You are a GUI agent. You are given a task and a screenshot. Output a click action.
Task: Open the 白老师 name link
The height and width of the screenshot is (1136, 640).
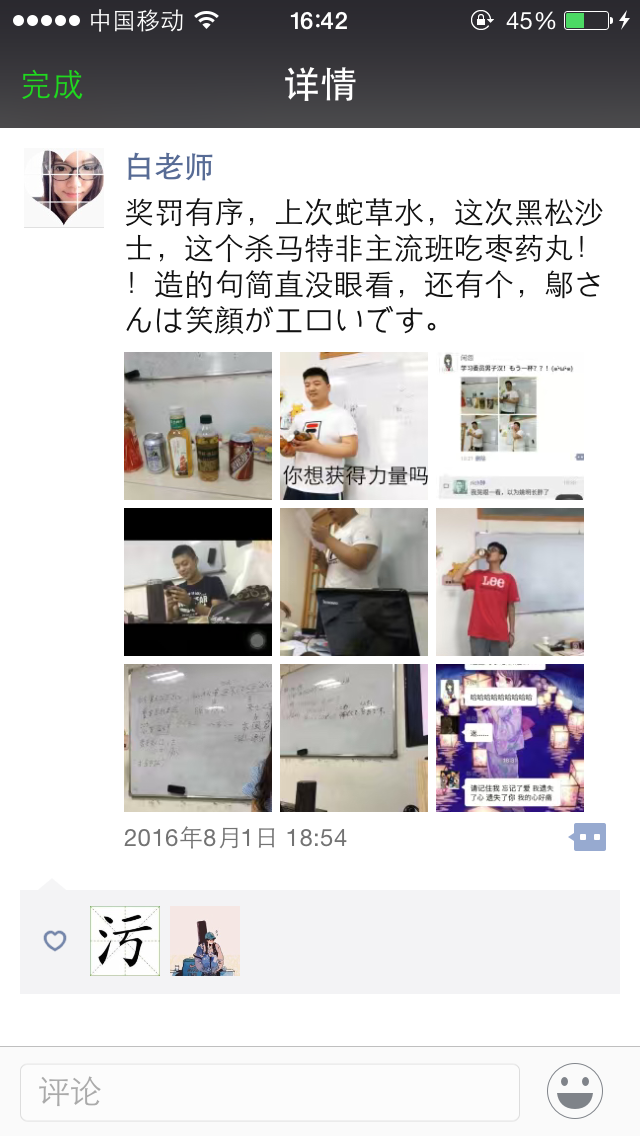coord(169,166)
